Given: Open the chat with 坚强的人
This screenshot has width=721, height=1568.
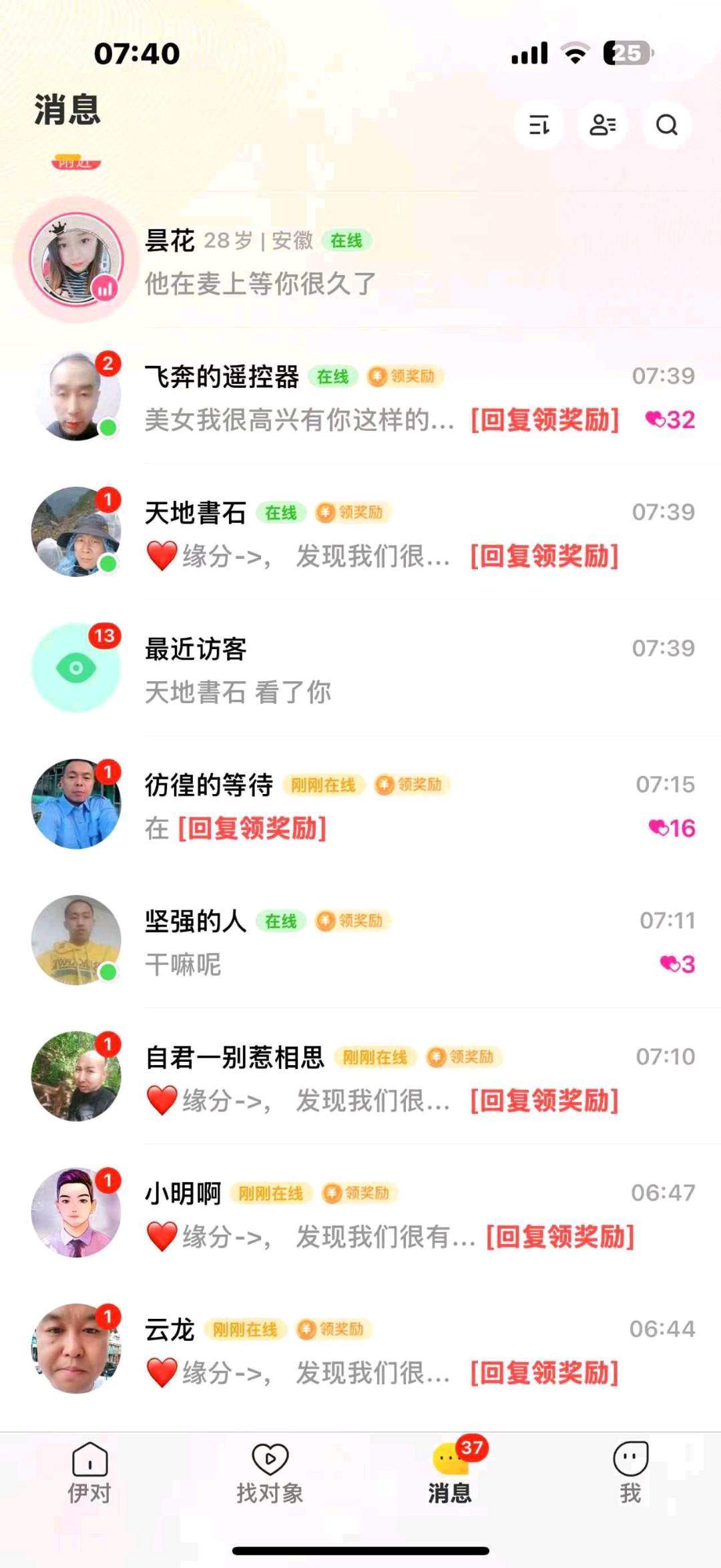Looking at the screenshot, I should [360, 942].
